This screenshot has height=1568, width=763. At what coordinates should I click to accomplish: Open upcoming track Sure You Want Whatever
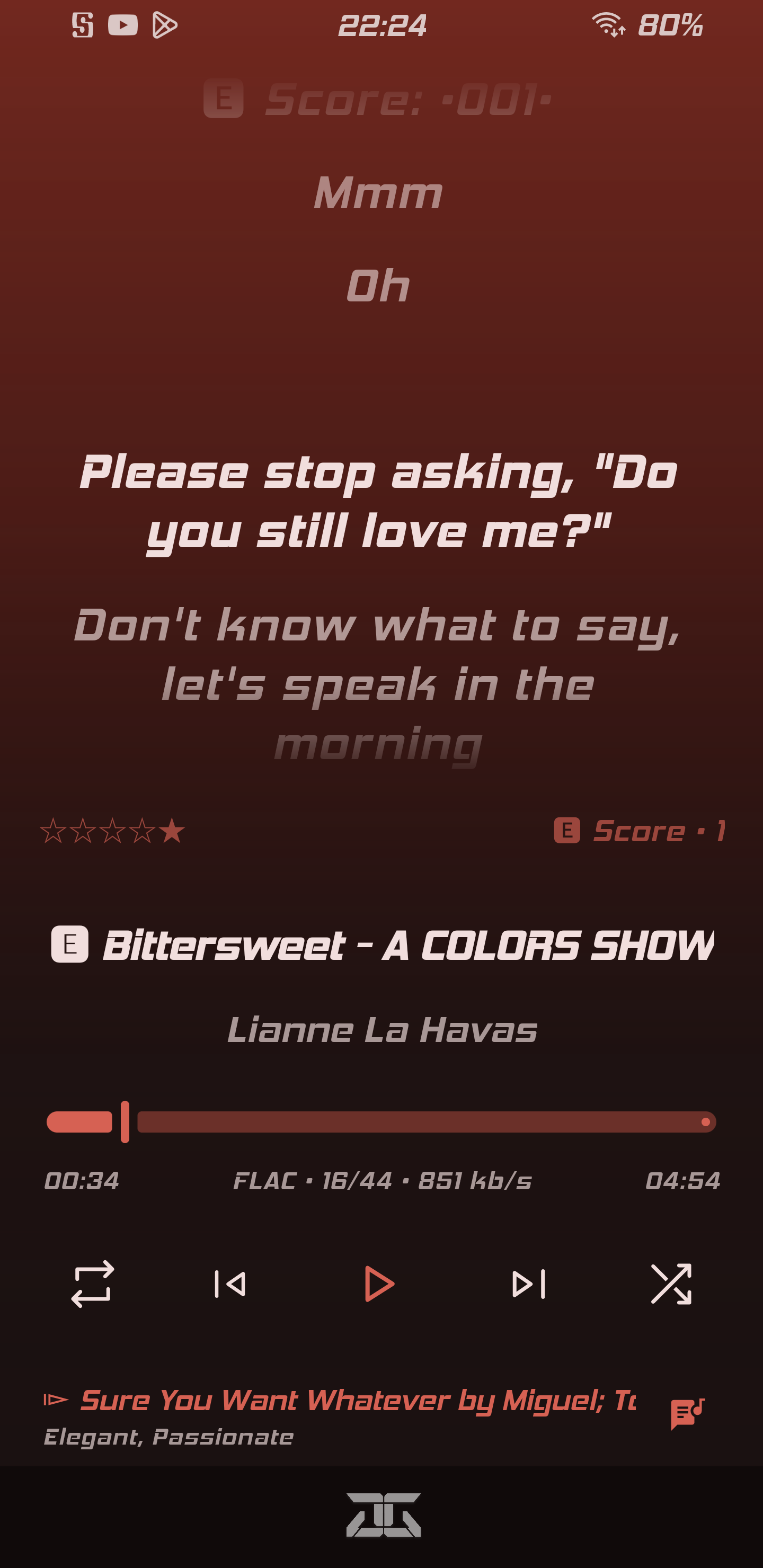[x=358, y=1400]
